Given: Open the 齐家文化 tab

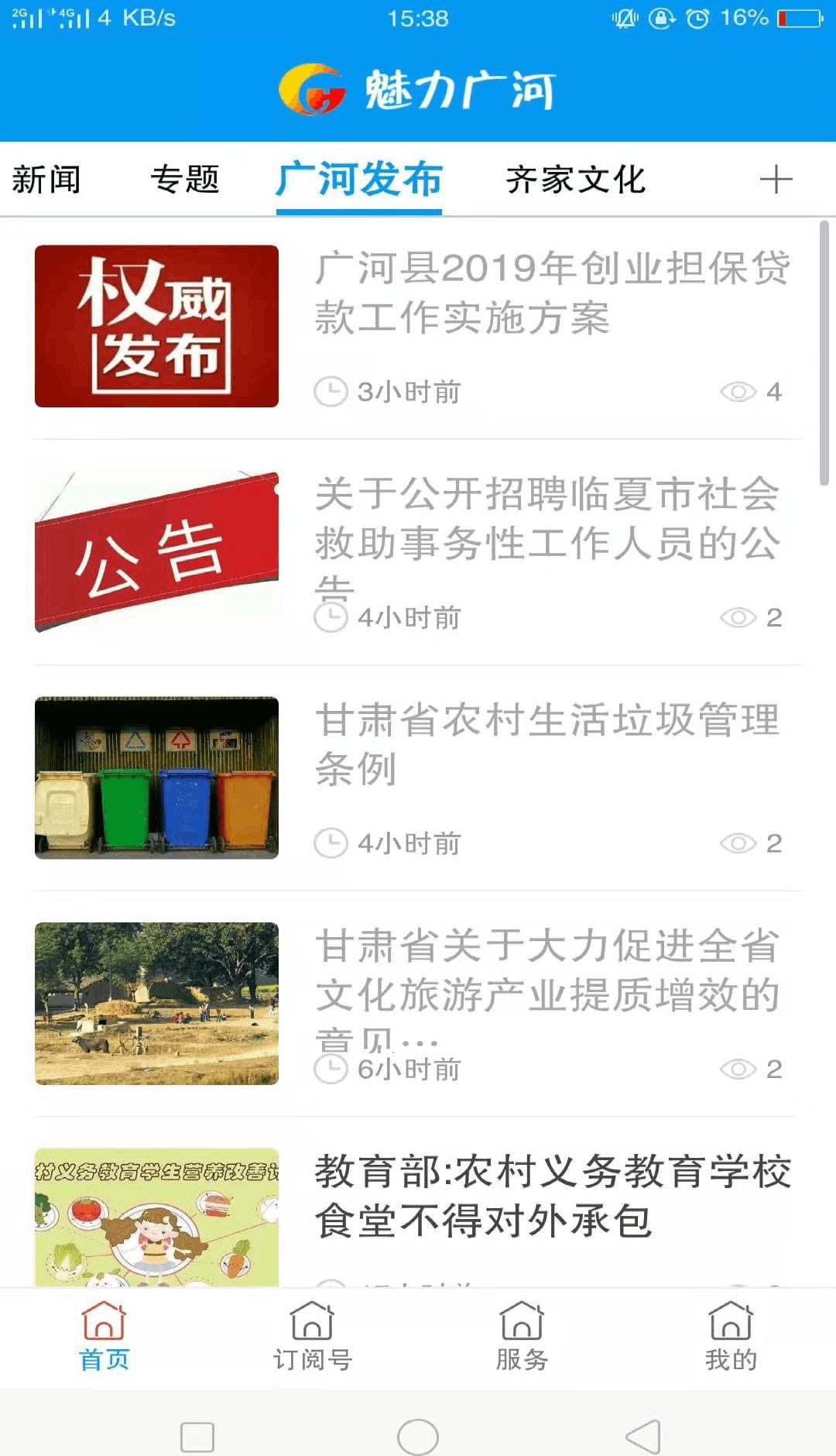Looking at the screenshot, I should pyautogui.click(x=575, y=180).
